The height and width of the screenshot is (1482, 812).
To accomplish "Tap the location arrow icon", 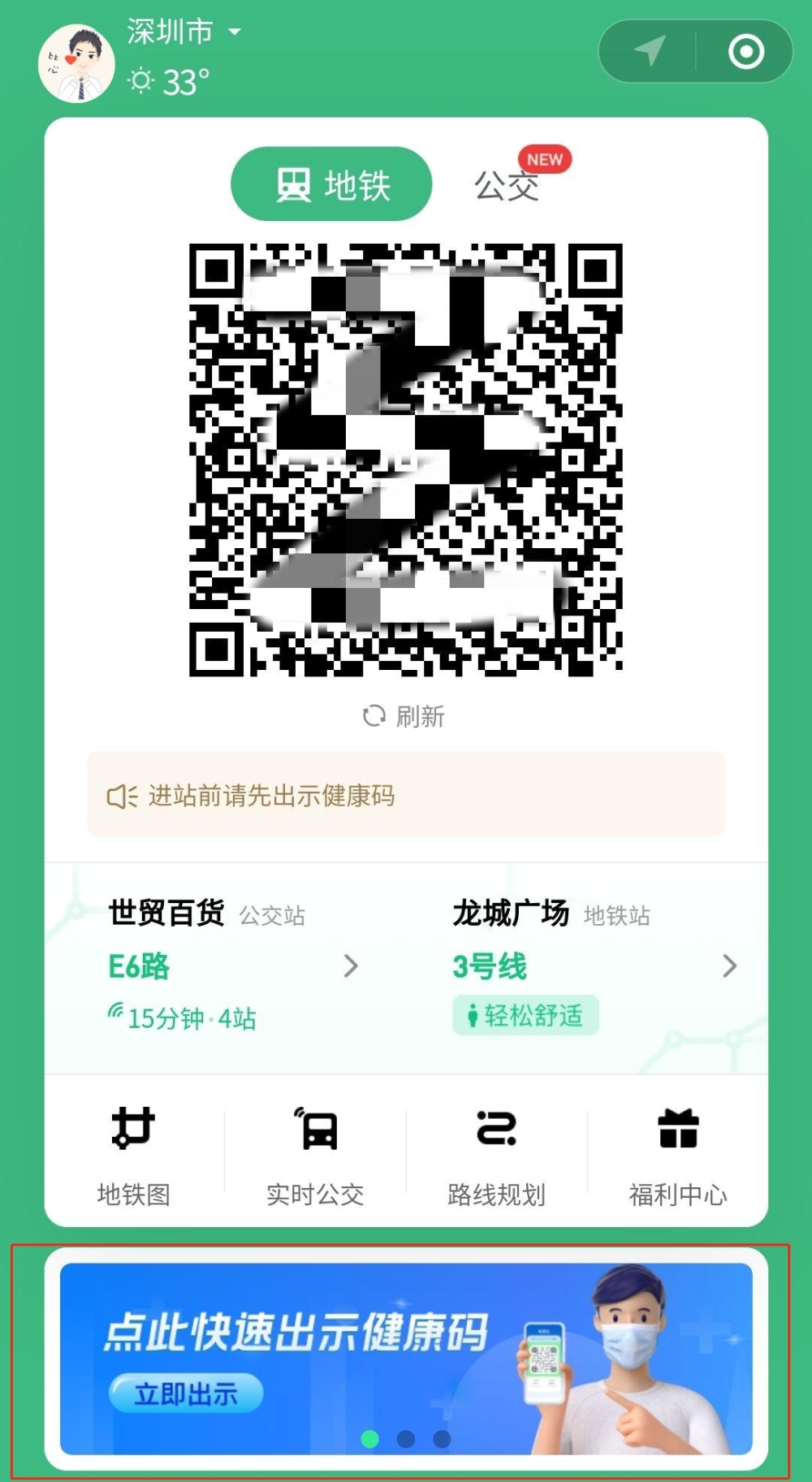I will (650, 51).
